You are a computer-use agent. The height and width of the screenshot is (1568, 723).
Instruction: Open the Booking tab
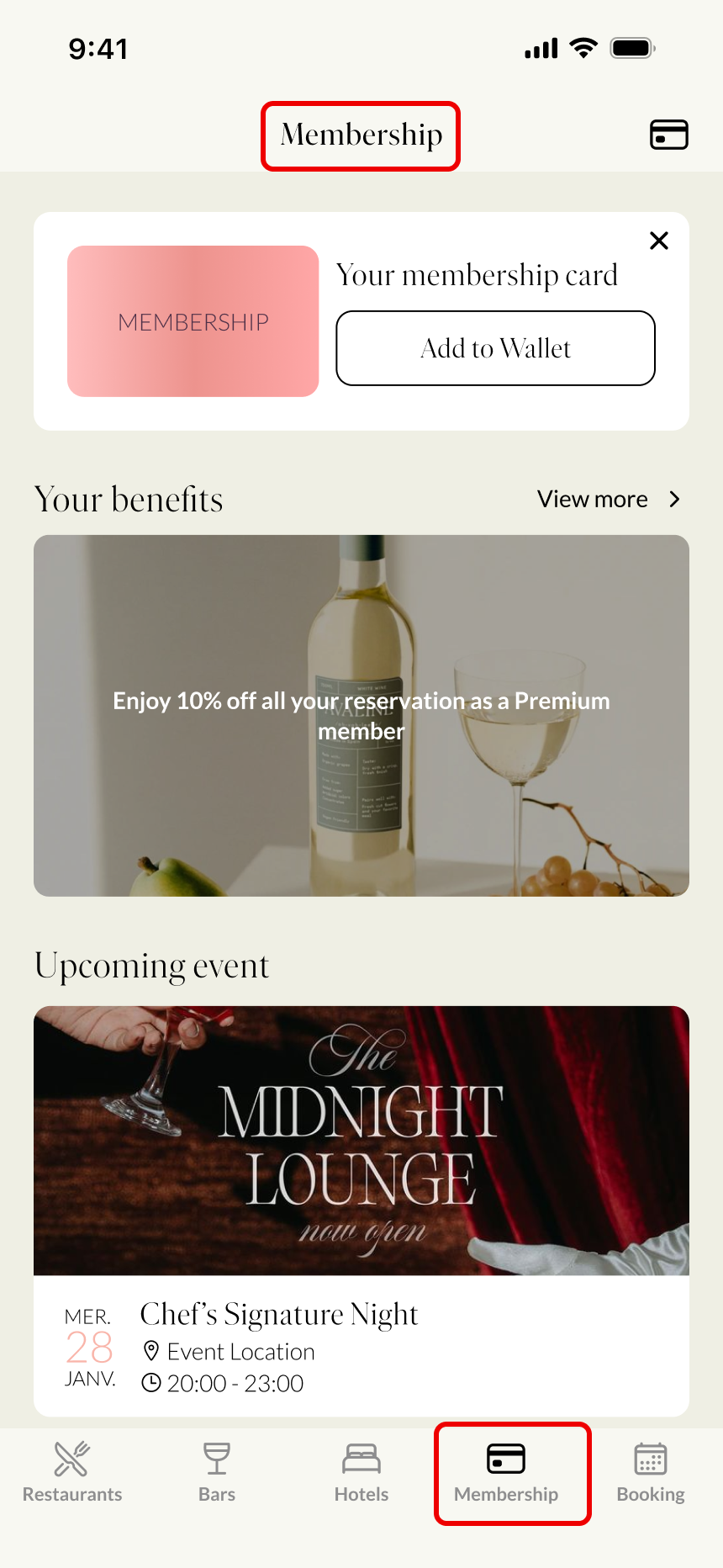pyautogui.click(x=651, y=1473)
